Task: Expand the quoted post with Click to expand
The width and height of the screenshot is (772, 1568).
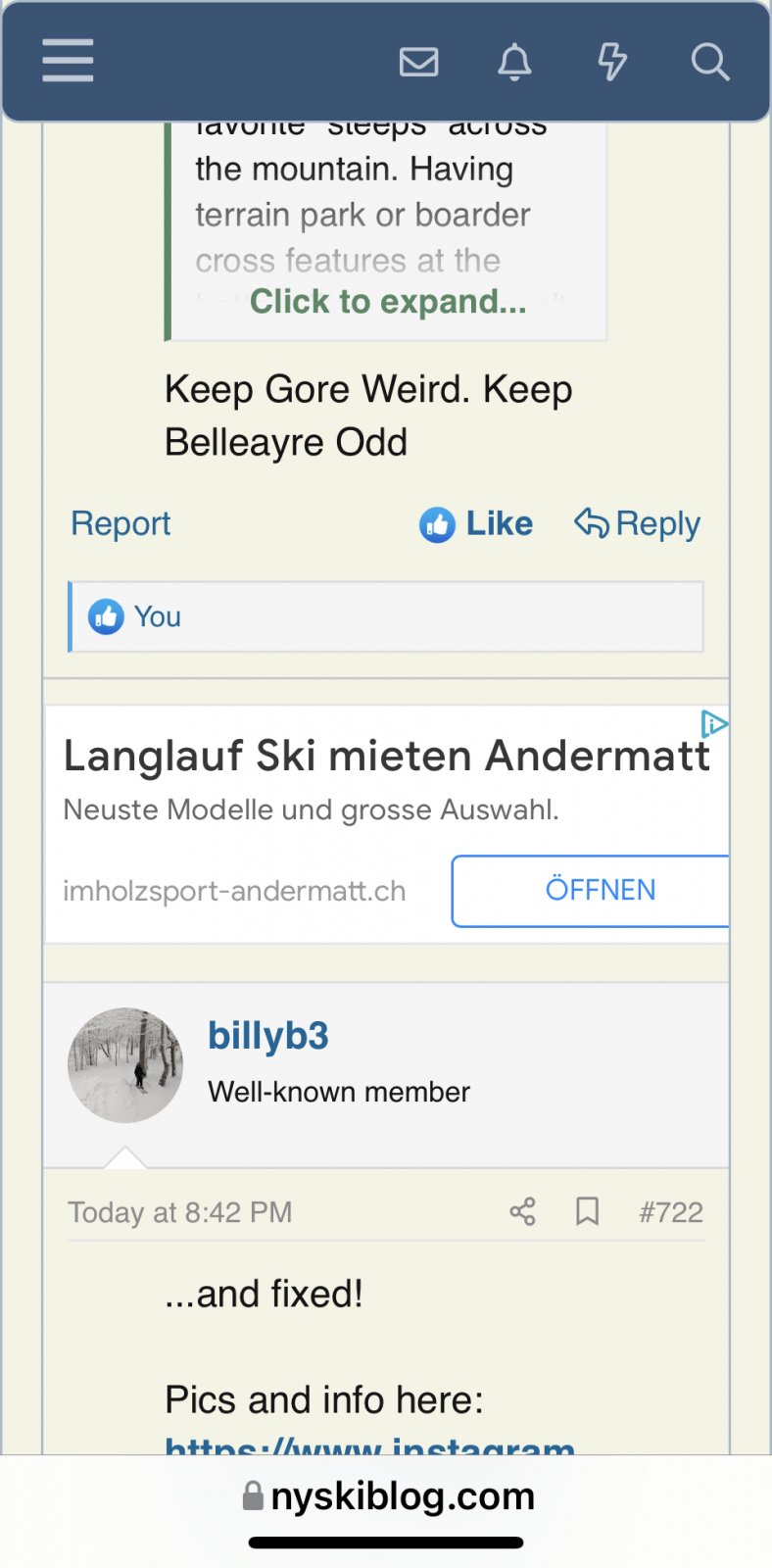Action: [388, 302]
